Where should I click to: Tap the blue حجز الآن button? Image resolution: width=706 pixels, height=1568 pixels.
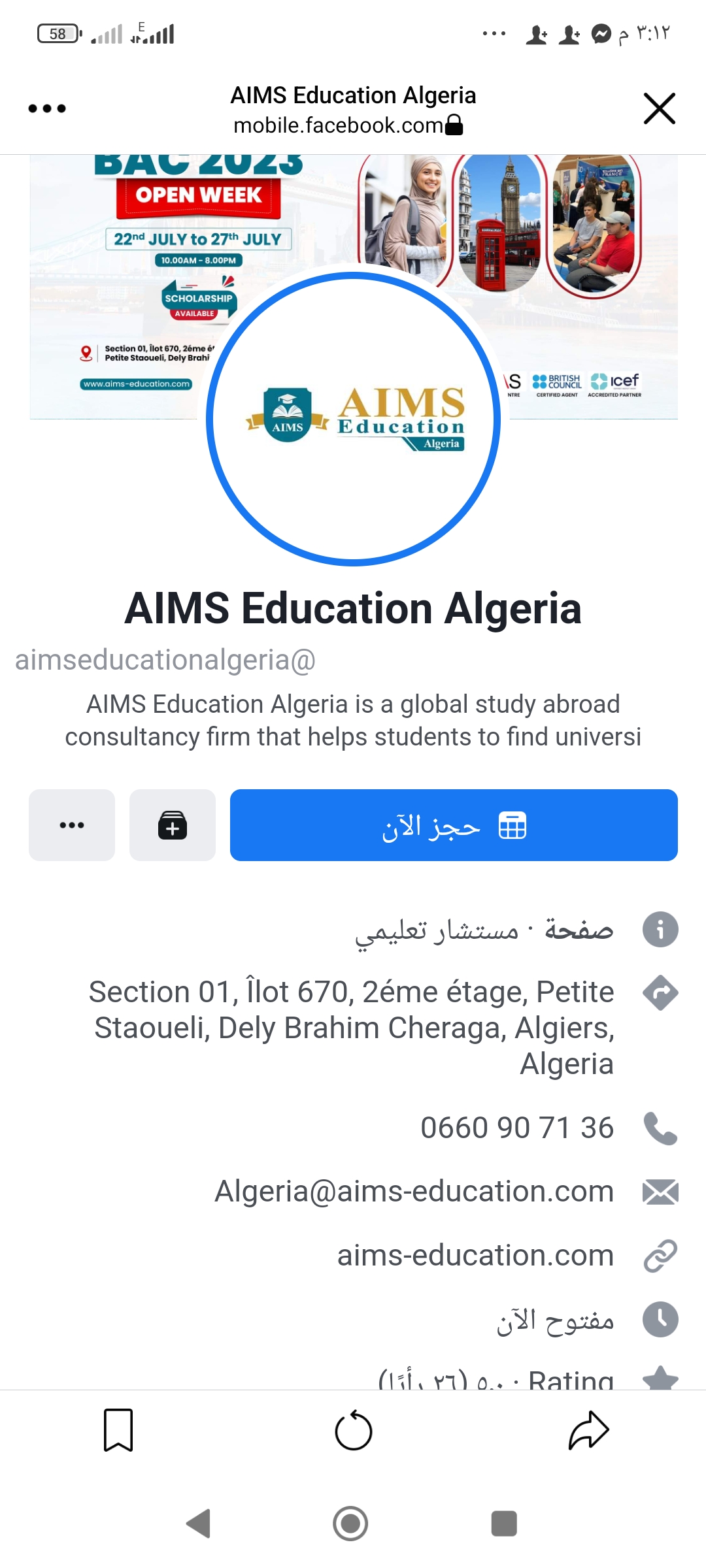point(454,825)
